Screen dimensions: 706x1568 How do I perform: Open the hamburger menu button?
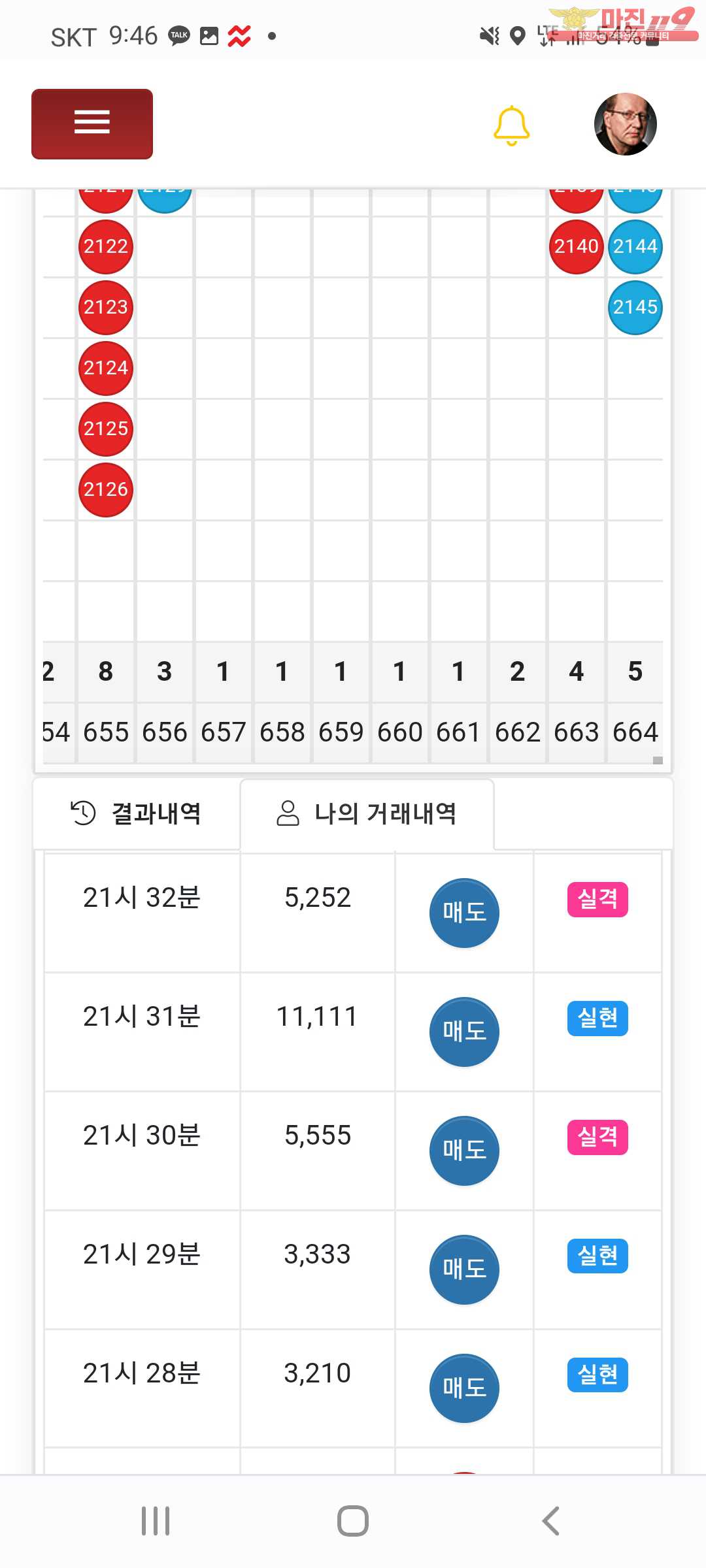(92, 124)
